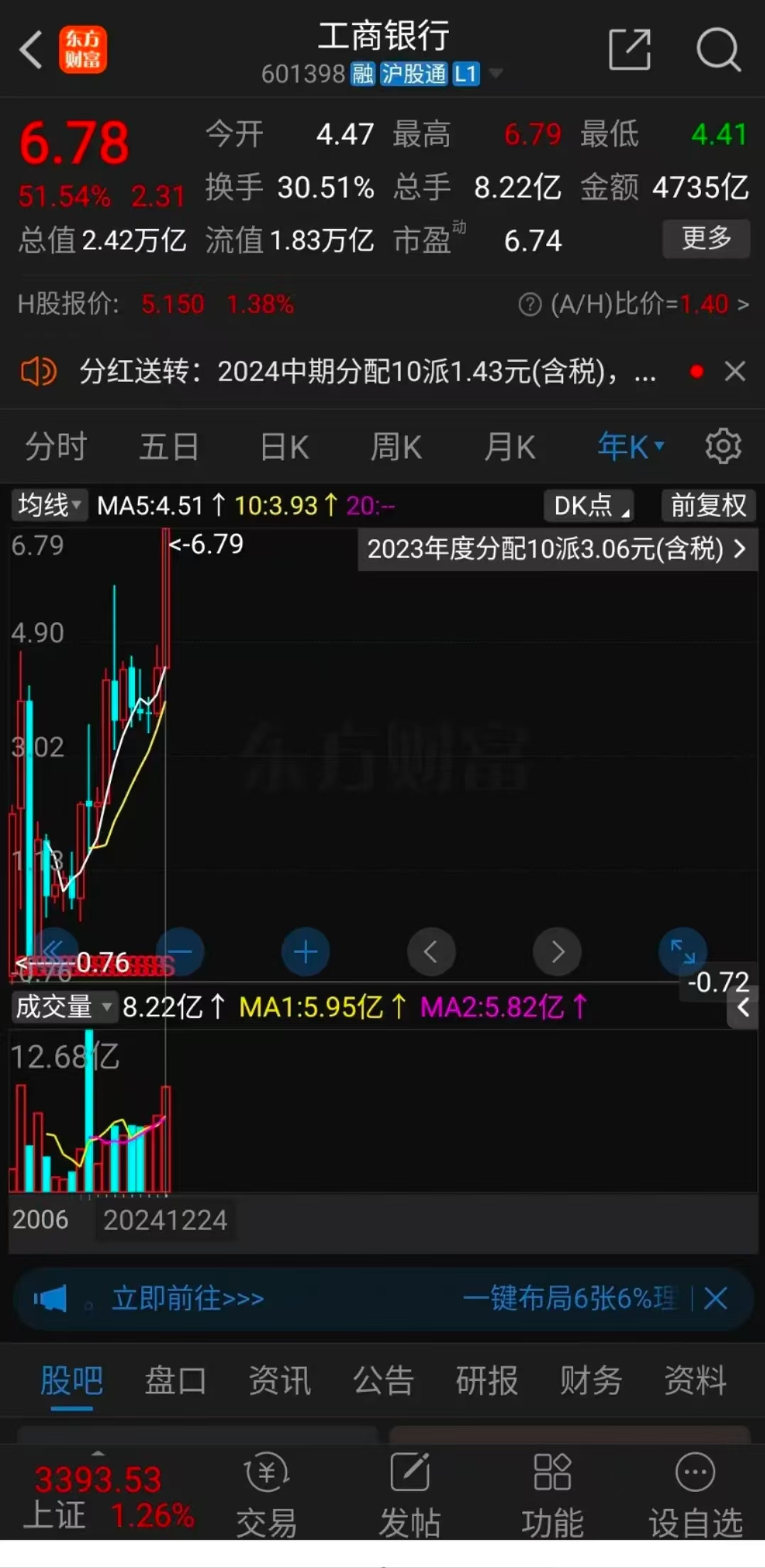Open chart settings gear
Viewport: 765px width, 1568px height.
[723, 446]
